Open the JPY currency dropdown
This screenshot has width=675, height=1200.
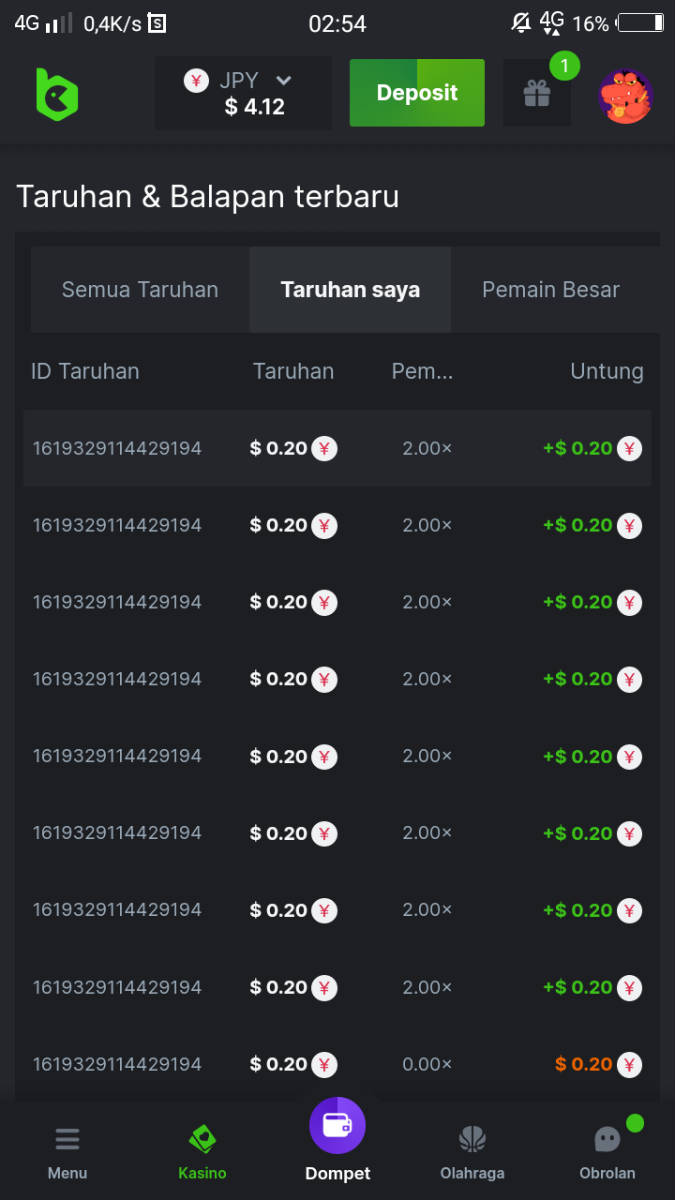click(x=243, y=93)
